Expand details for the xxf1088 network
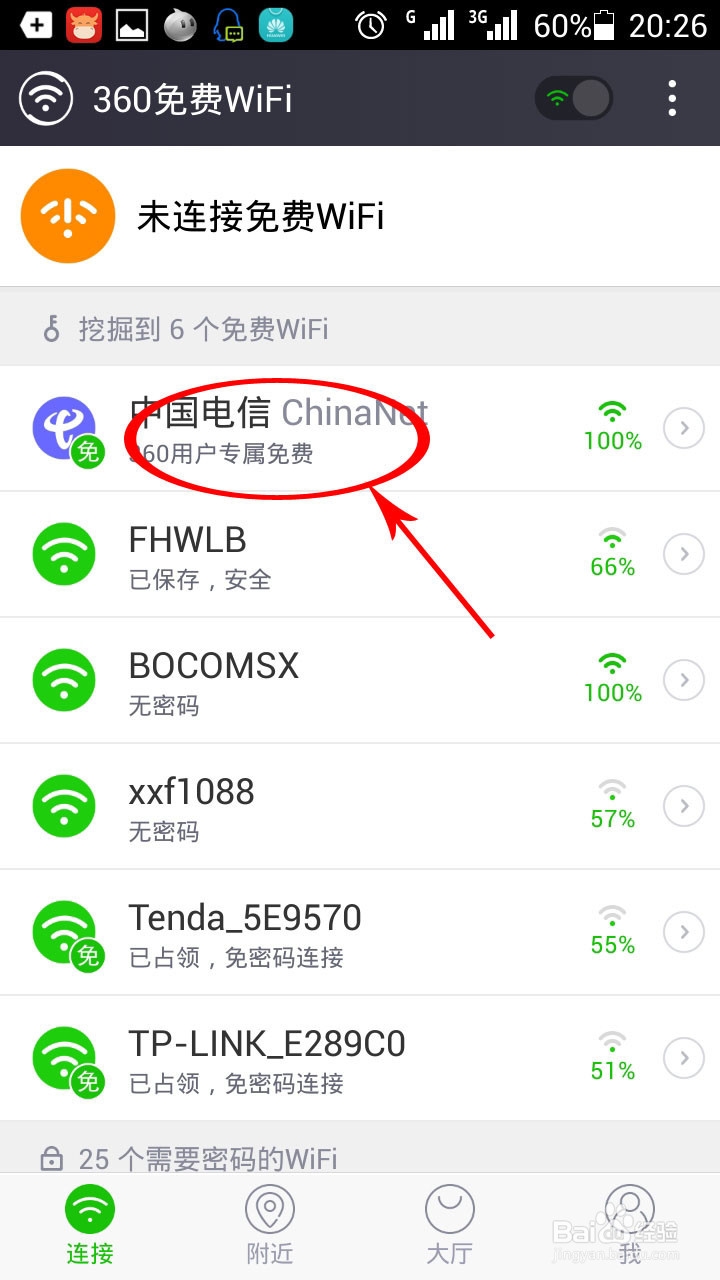Screen dimensions: 720x1280 pos(683,806)
